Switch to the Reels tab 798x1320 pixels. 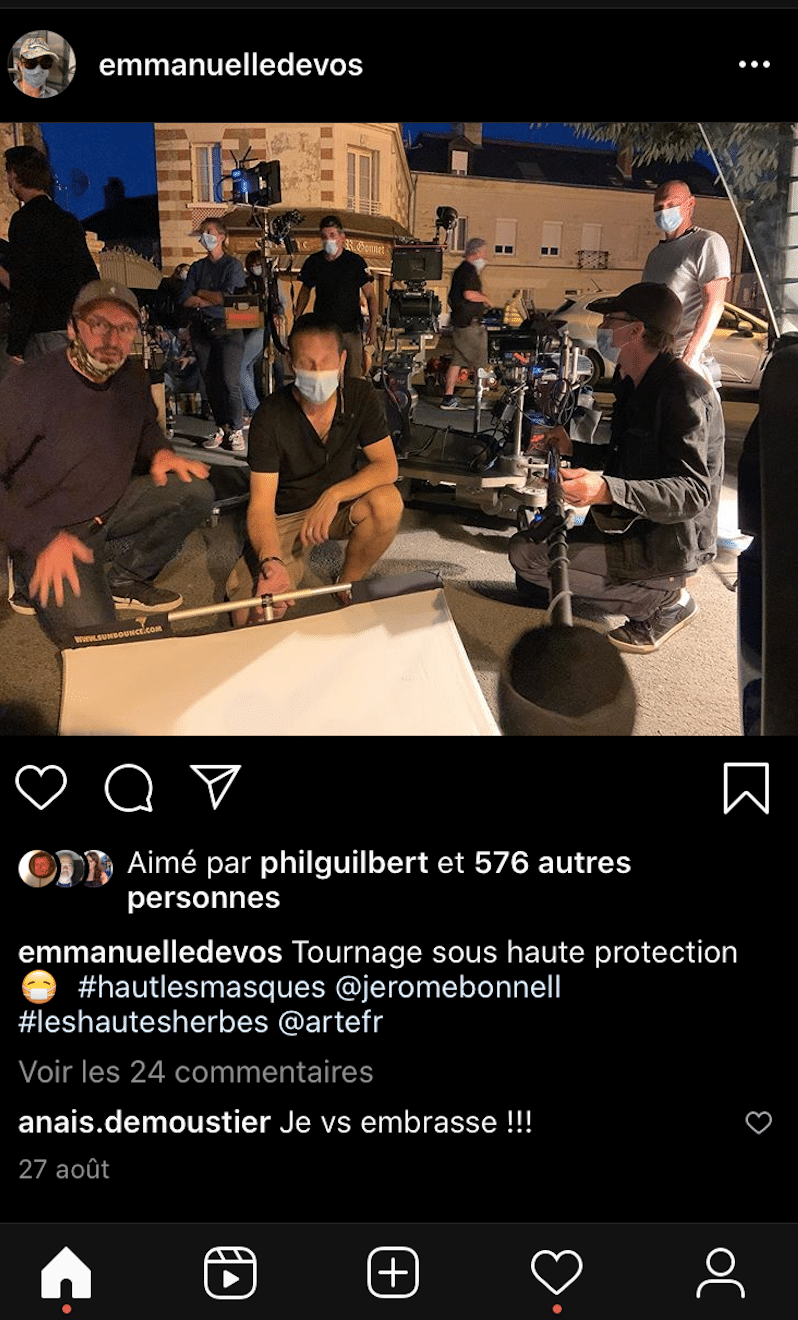[x=230, y=1273]
